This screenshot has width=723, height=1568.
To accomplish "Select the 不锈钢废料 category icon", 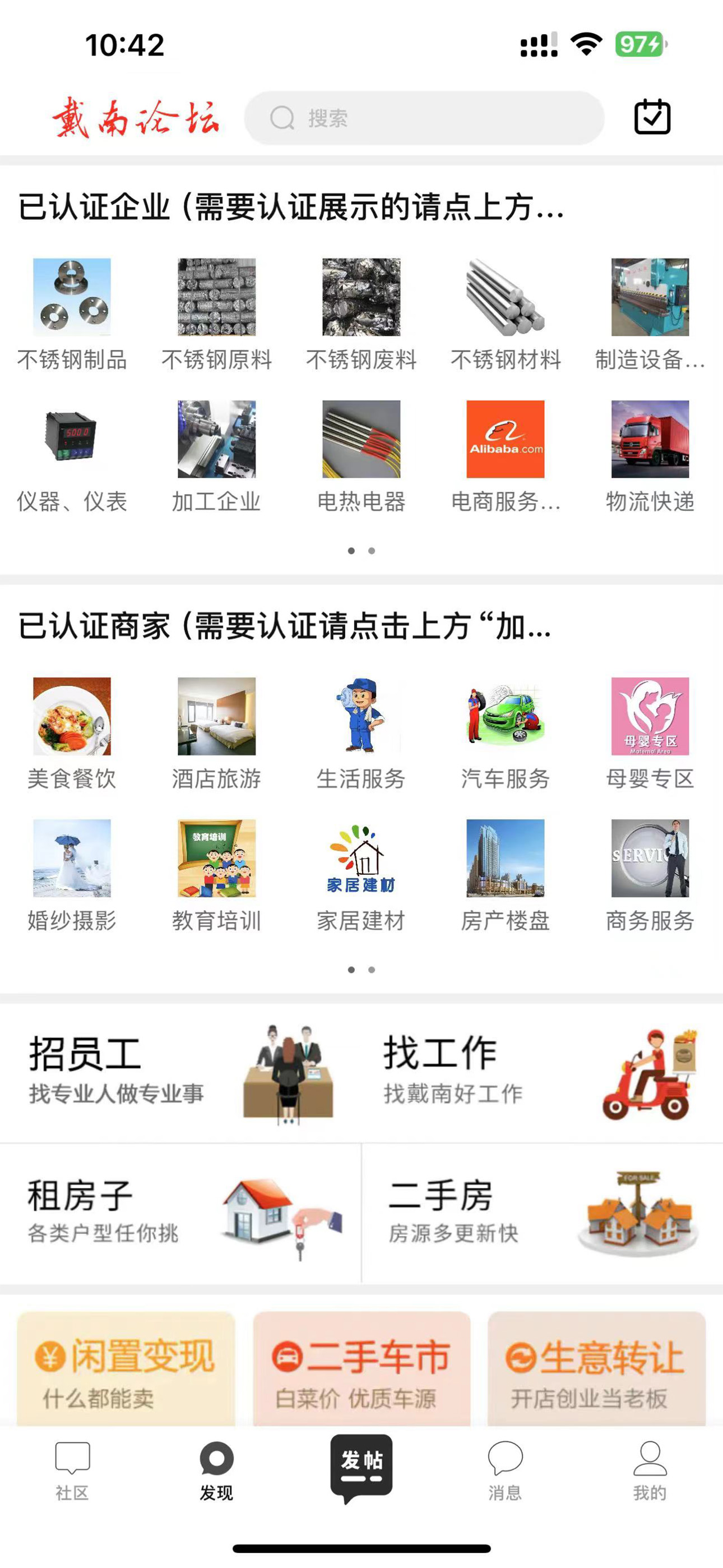I will 360,298.
